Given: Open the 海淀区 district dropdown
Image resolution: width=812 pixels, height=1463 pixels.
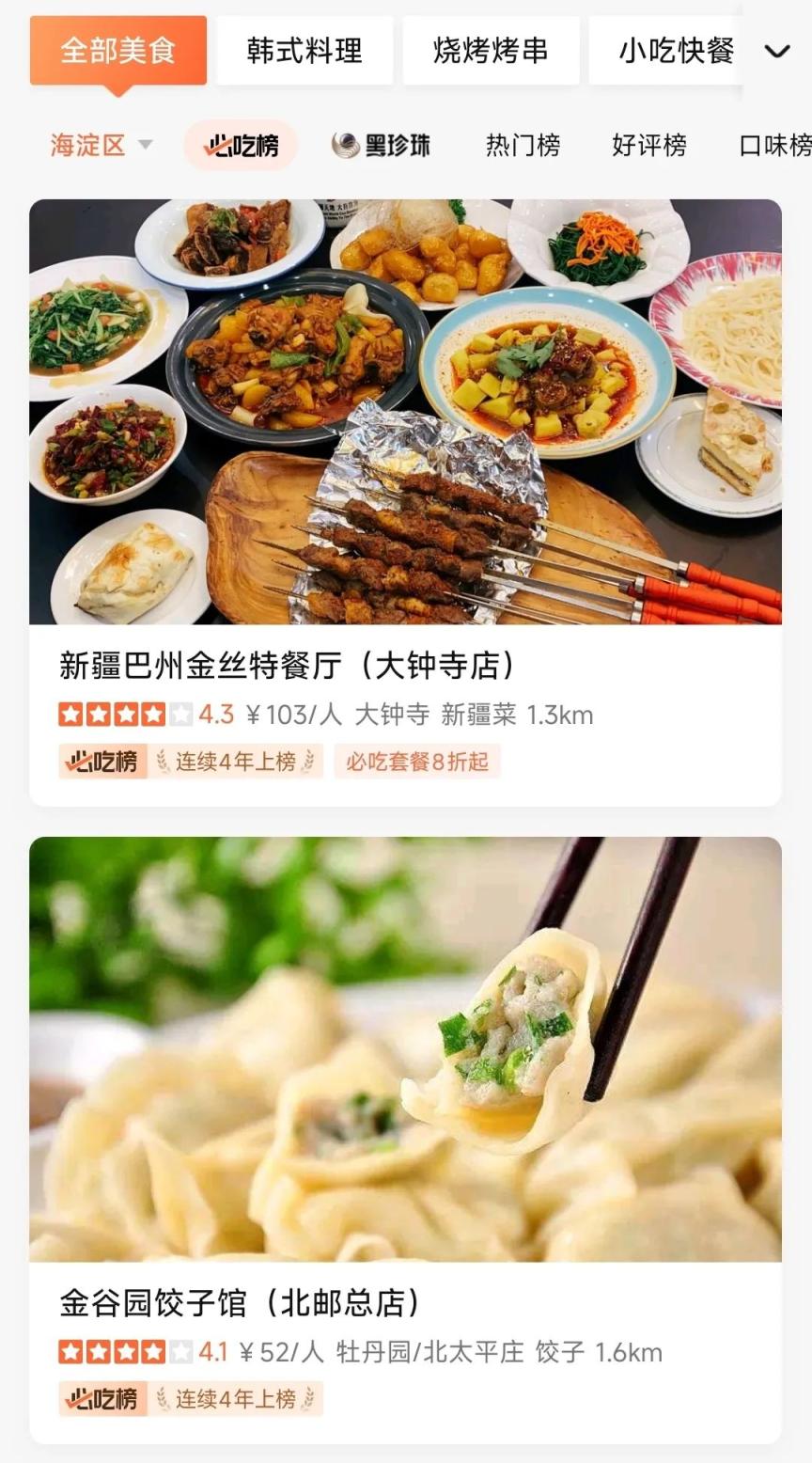Looking at the screenshot, I should [101, 145].
